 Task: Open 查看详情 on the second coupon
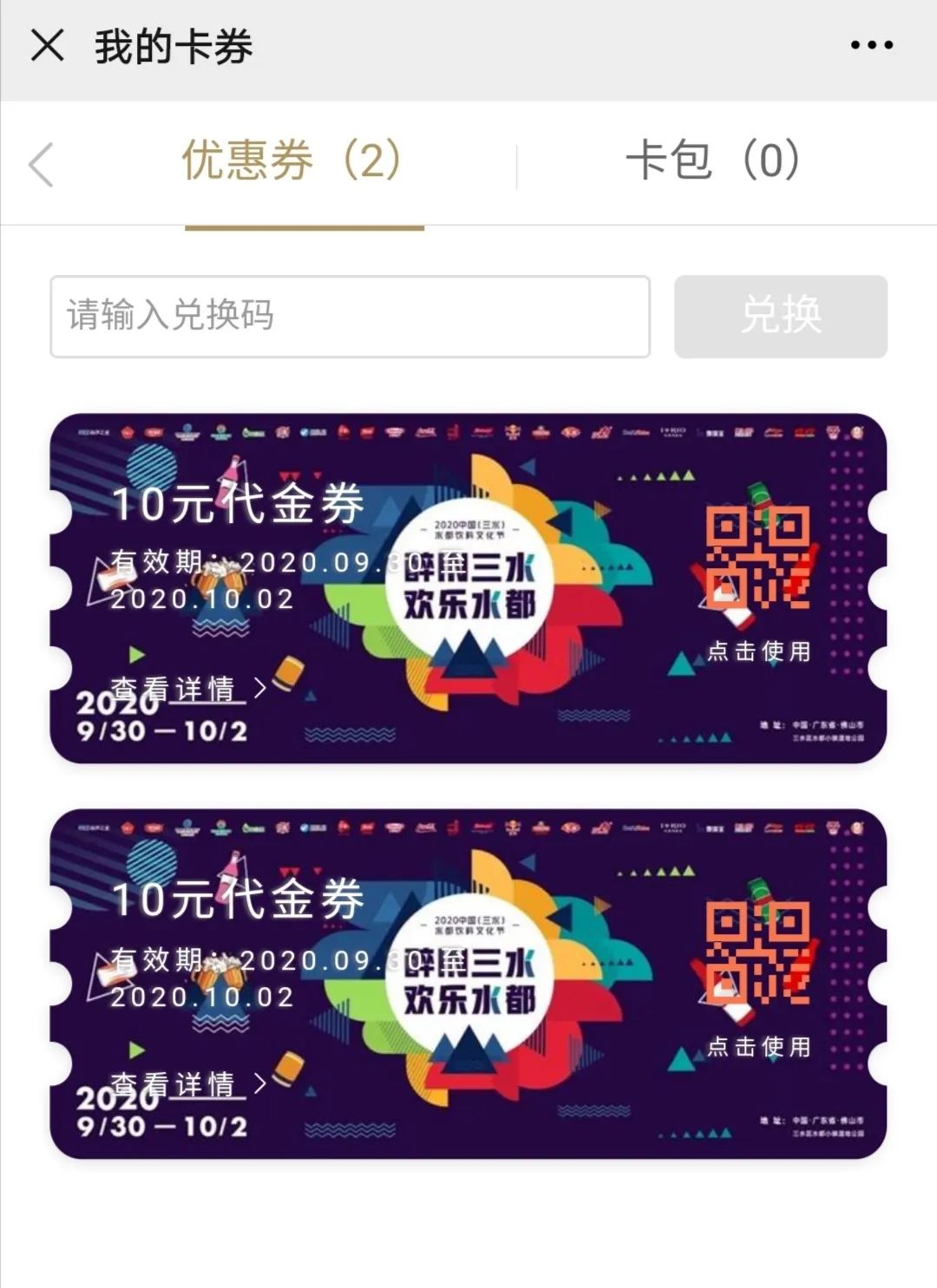[187, 1084]
